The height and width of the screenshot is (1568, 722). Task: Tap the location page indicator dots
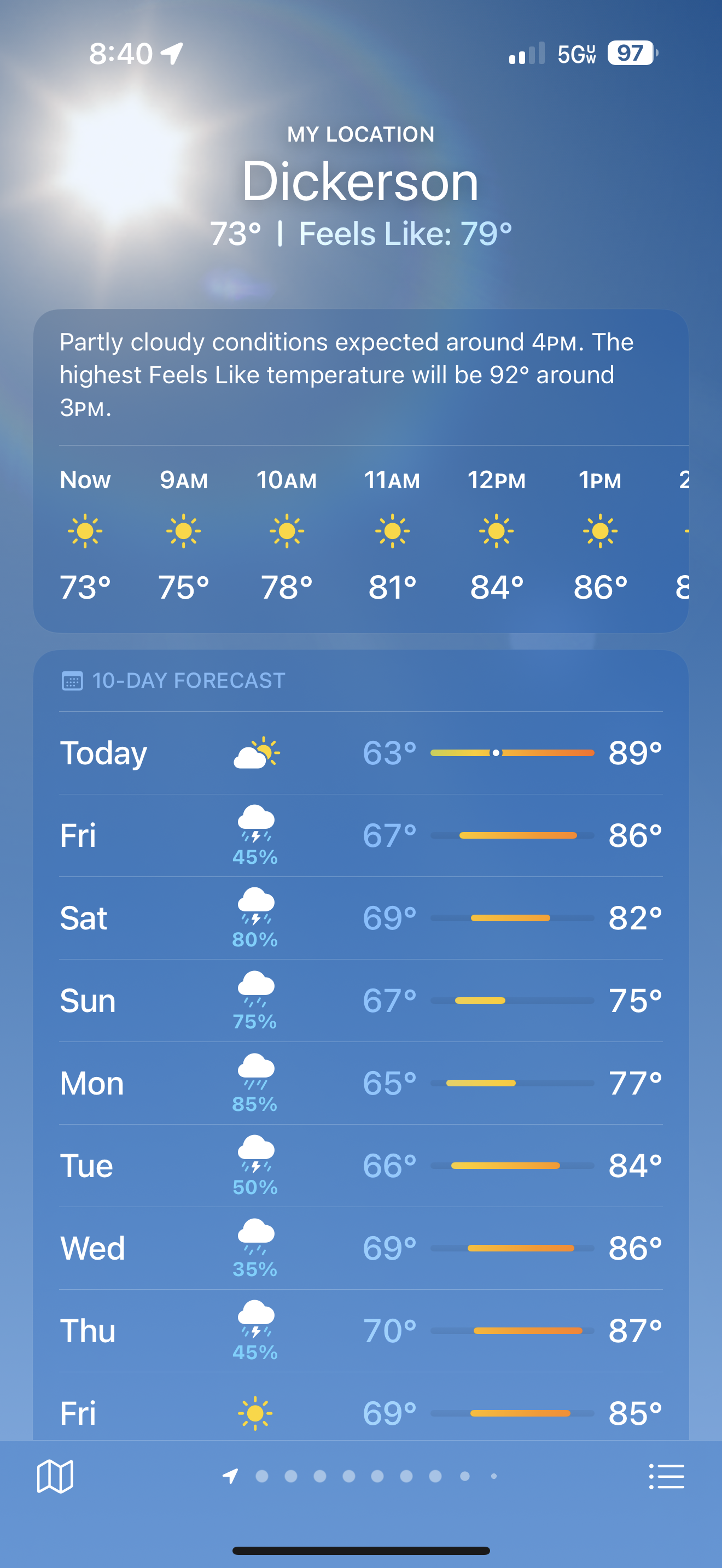(362, 1476)
